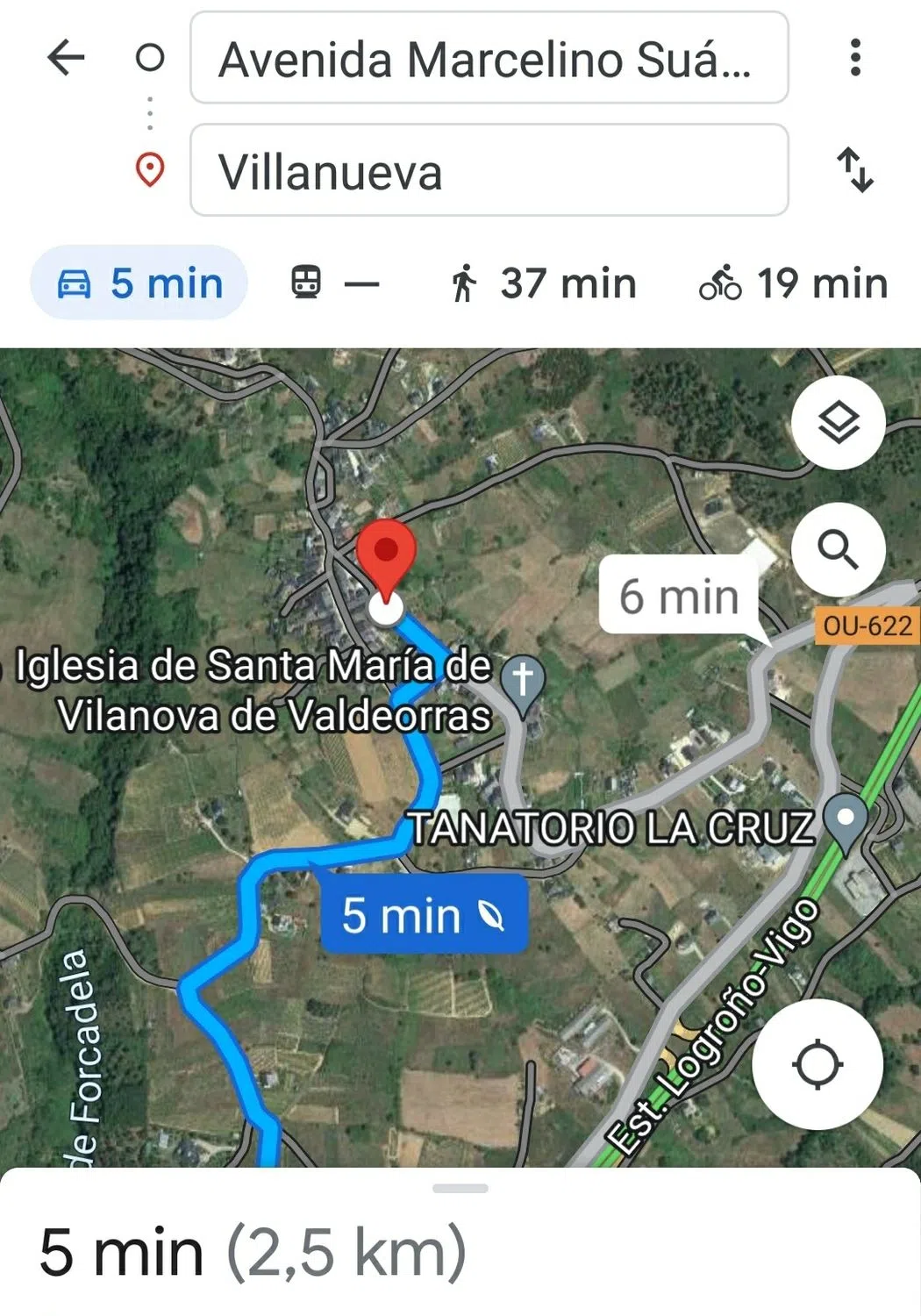Switch to cycling 19 min mode
This screenshot has width=921, height=1316.
coord(793,283)
